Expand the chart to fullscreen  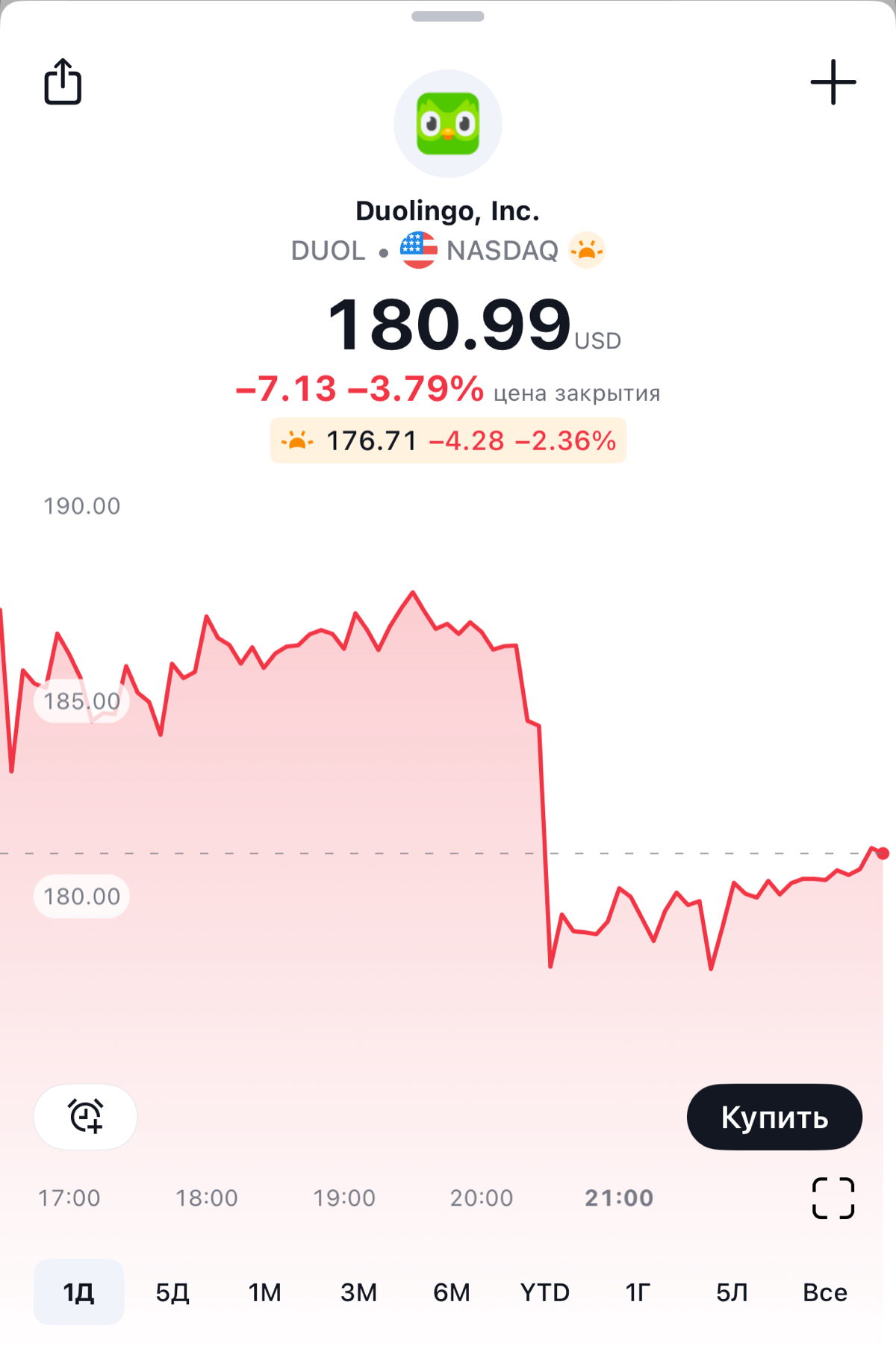coord(833,1198)
